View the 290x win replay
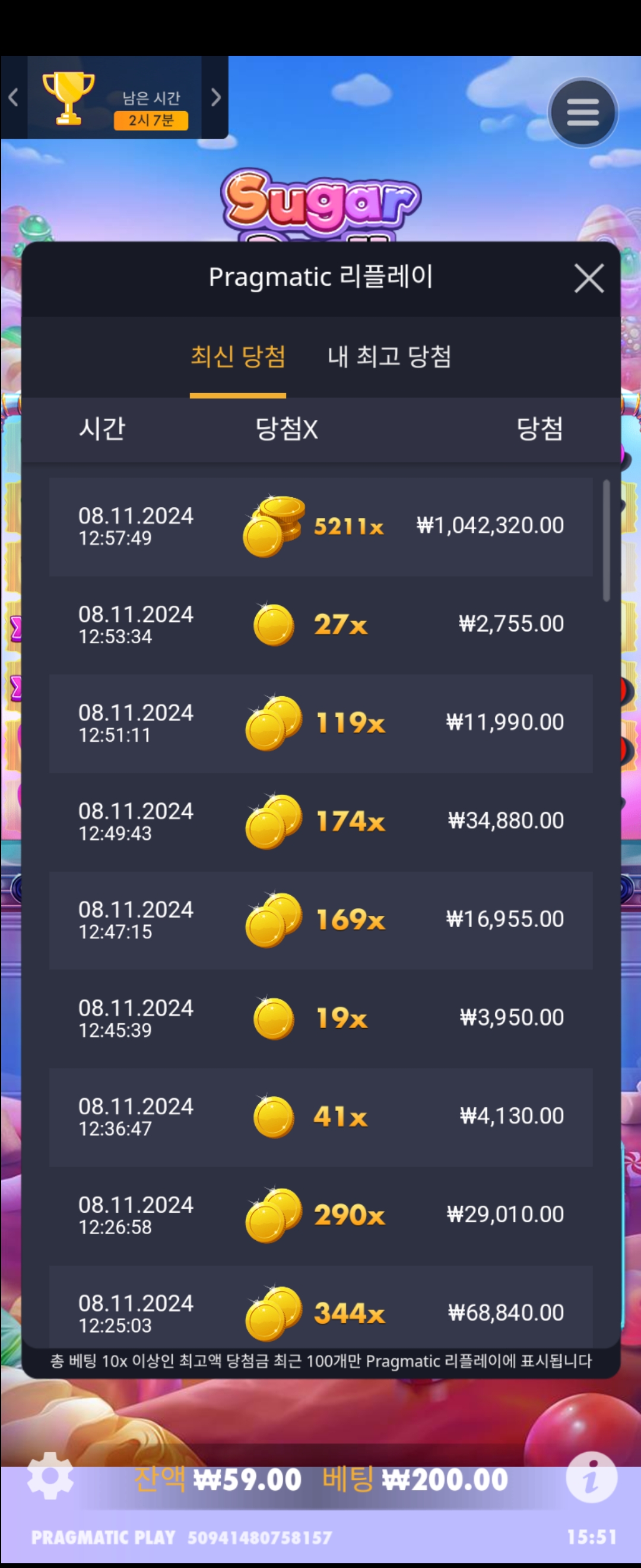Viewport: 641px width, 1568px height. [320, 1215]
